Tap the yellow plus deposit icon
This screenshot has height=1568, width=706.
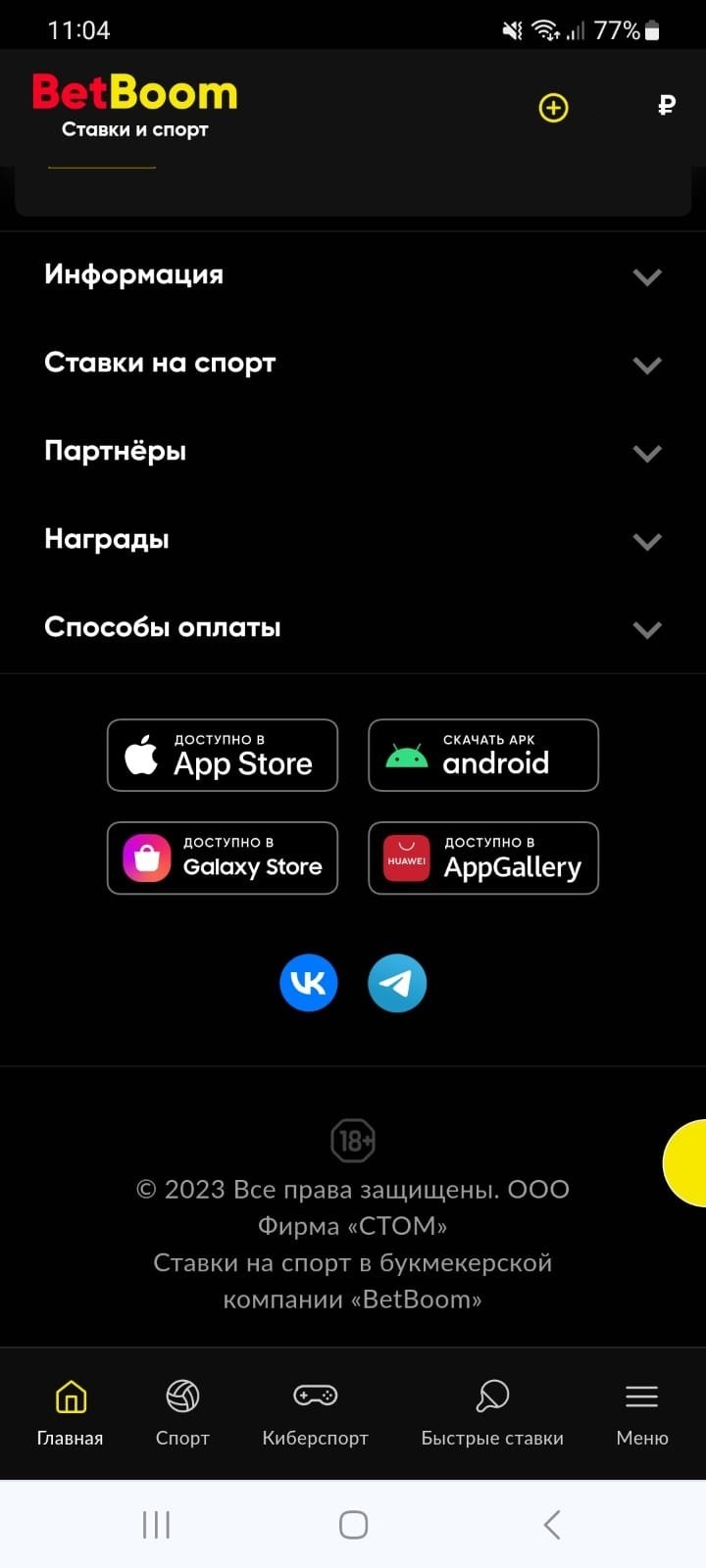click(553, 108)
